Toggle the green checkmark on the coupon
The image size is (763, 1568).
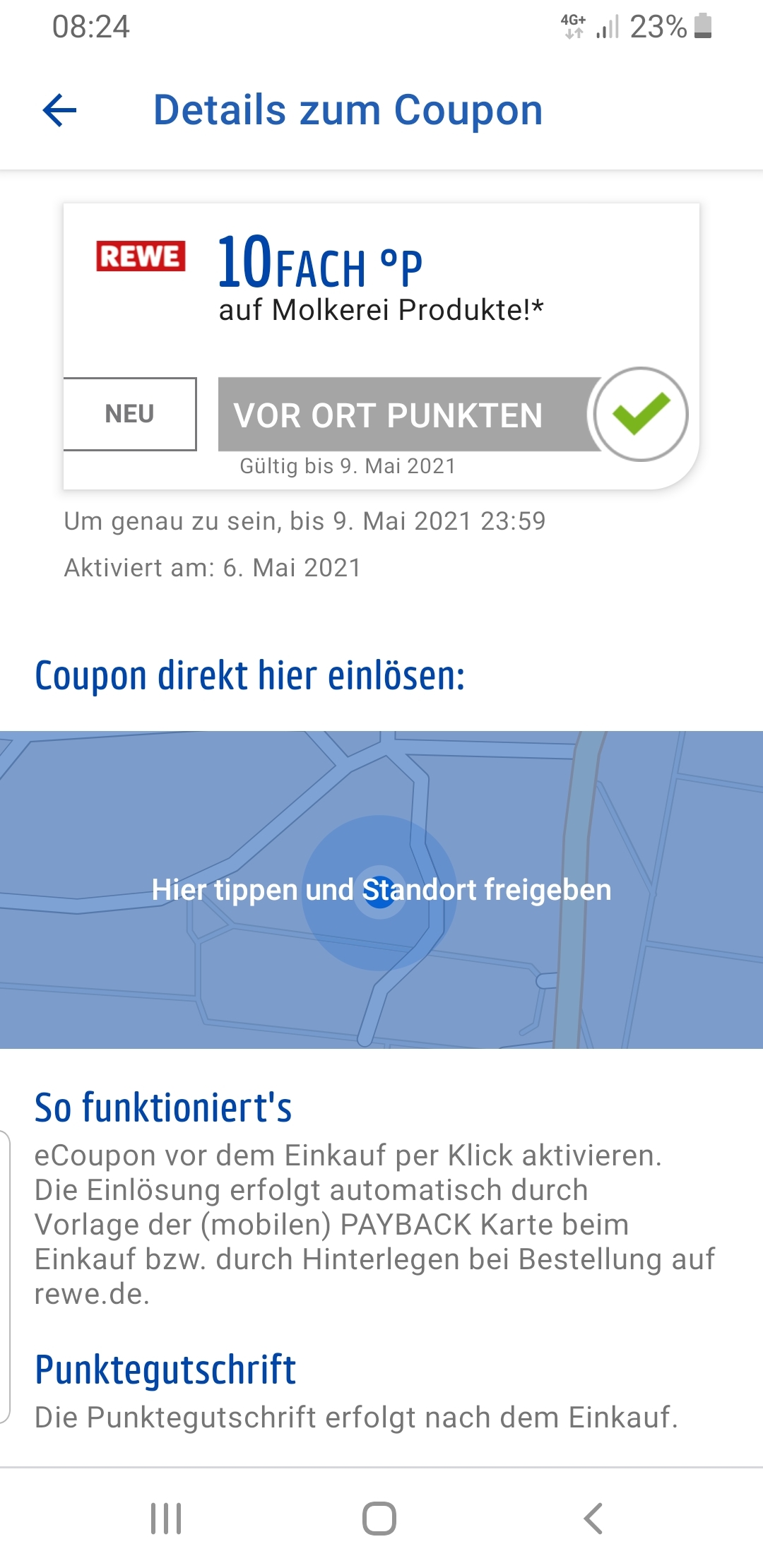point(641,414)
